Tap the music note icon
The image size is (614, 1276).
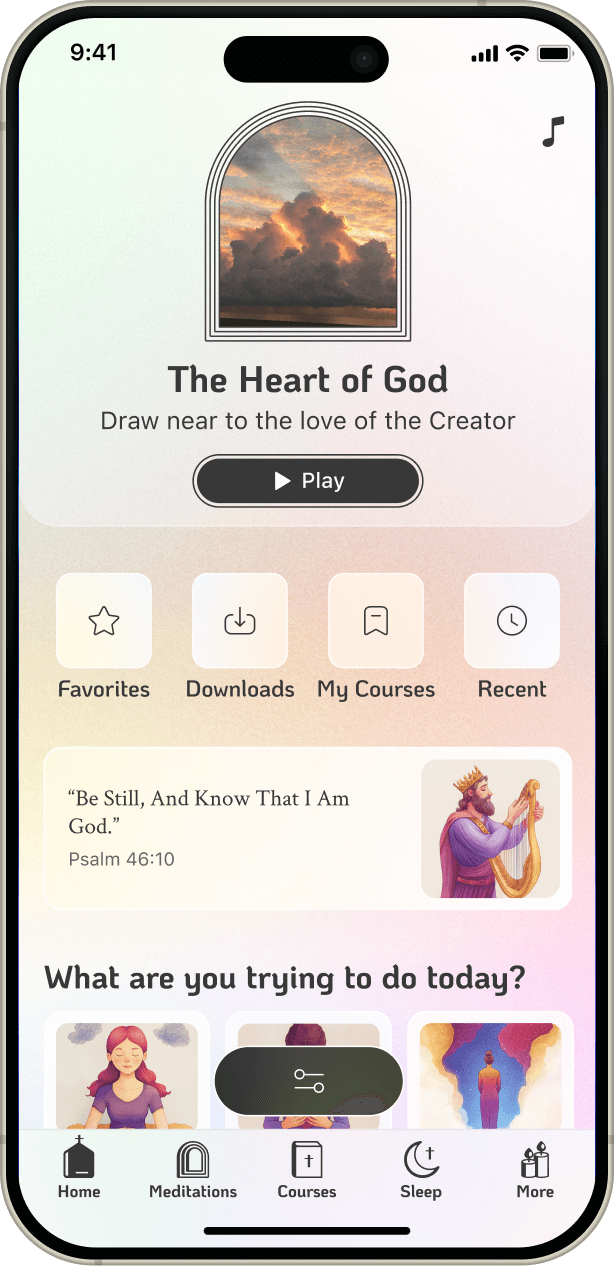click(553, 132)
